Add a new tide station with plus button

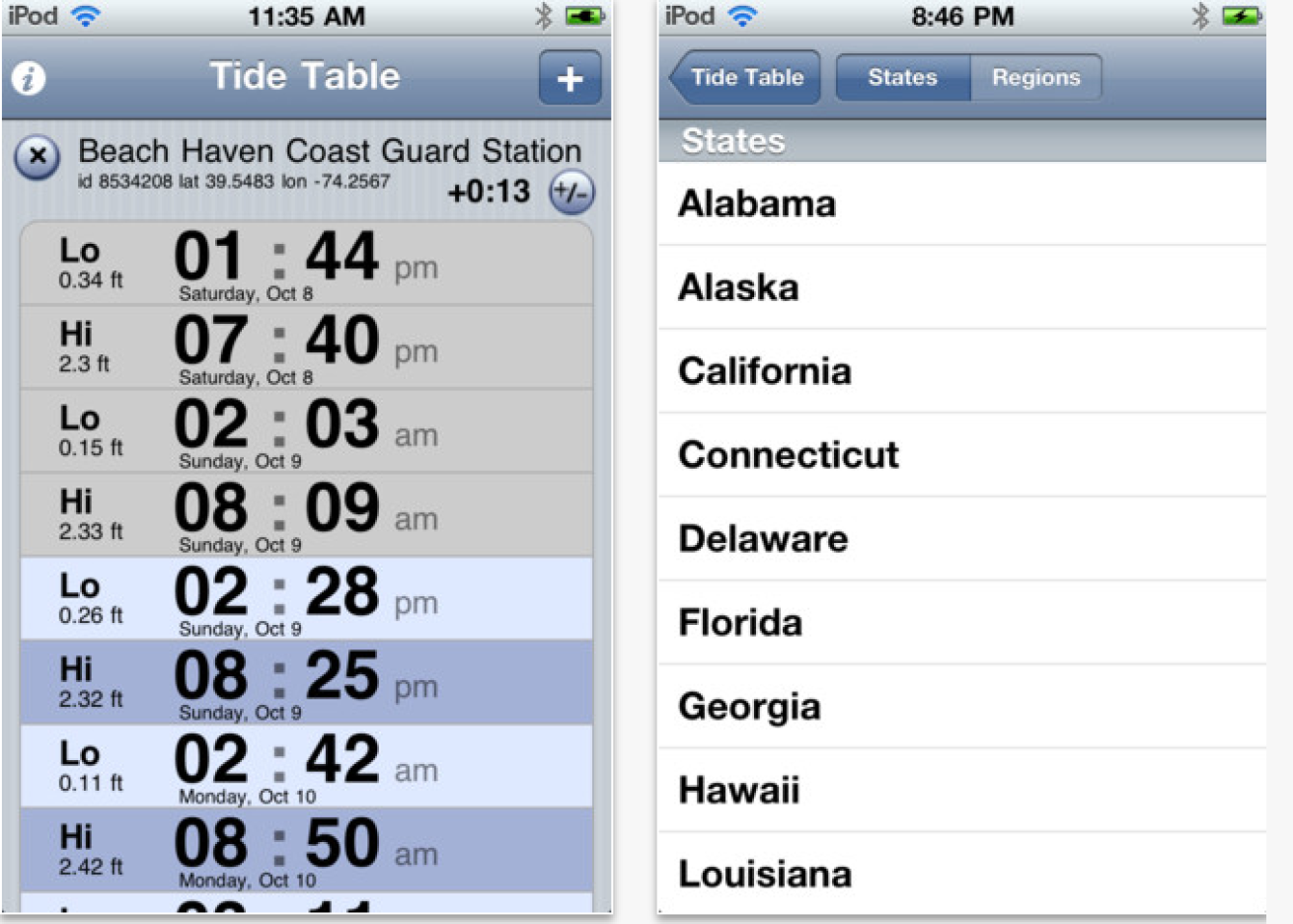570,78
